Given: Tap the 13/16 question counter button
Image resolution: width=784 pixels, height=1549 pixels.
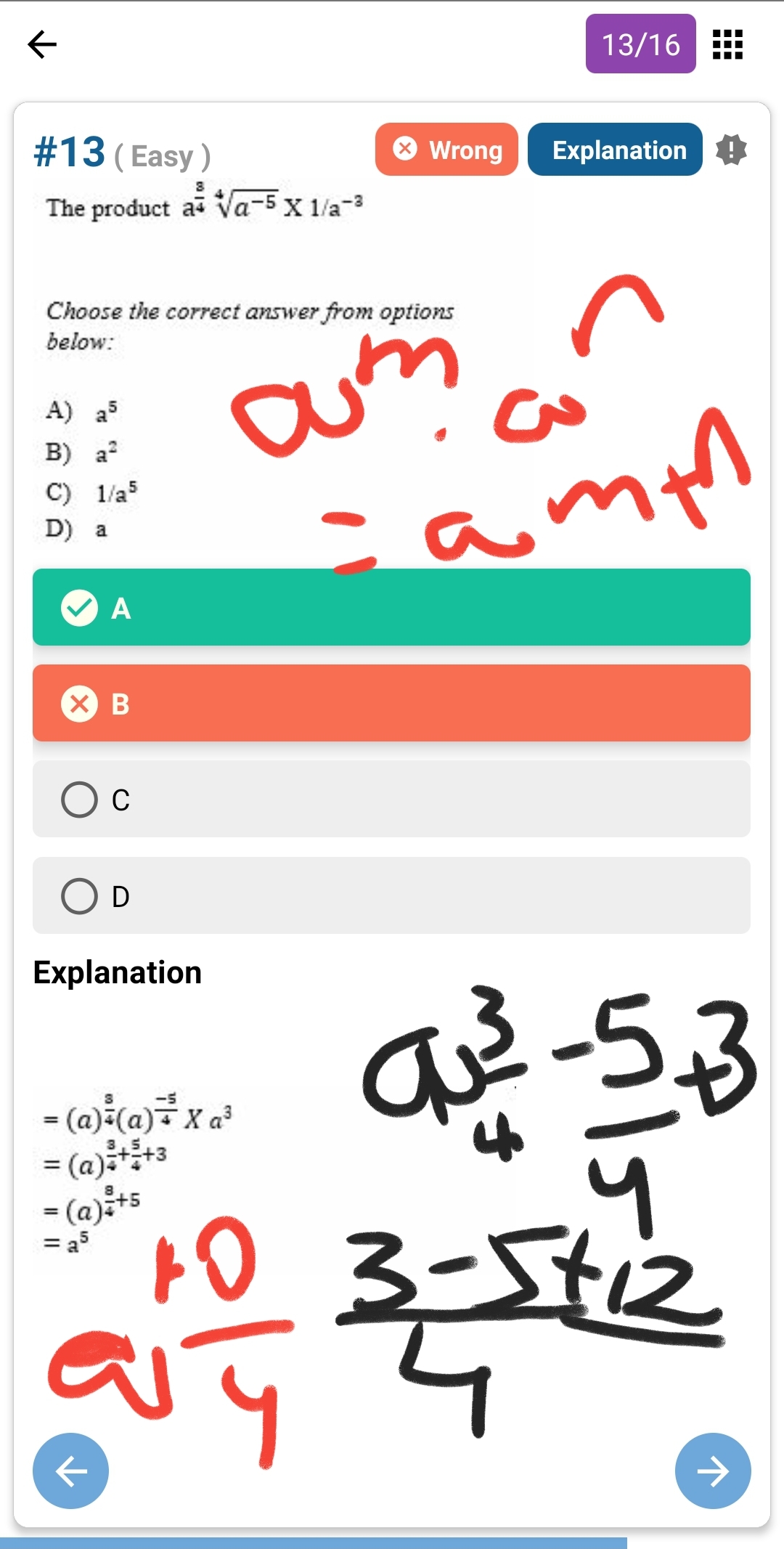Looking at the screenshot, I should click(x=640, y=44).
